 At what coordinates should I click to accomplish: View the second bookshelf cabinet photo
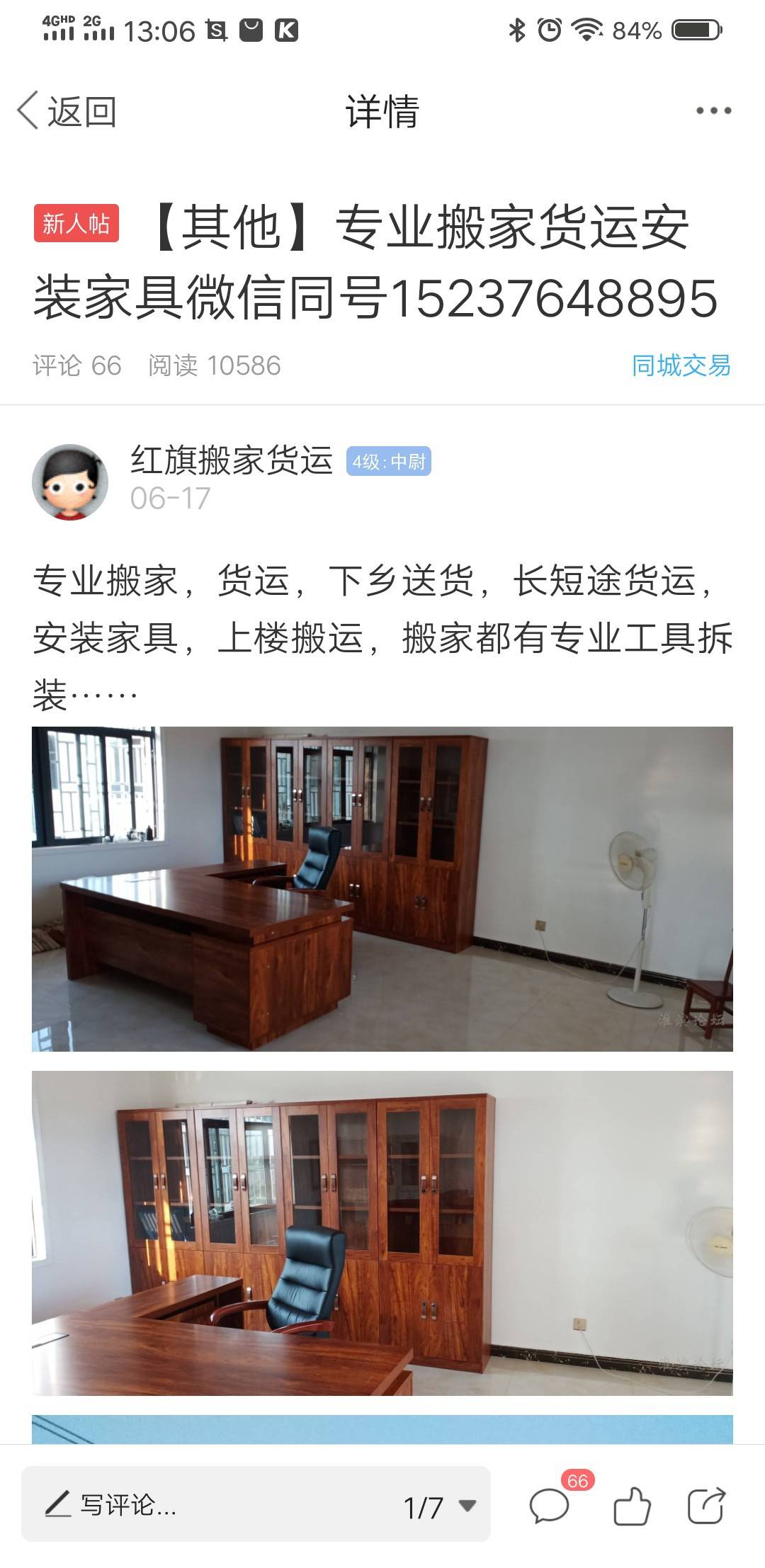coord(382,1232)
